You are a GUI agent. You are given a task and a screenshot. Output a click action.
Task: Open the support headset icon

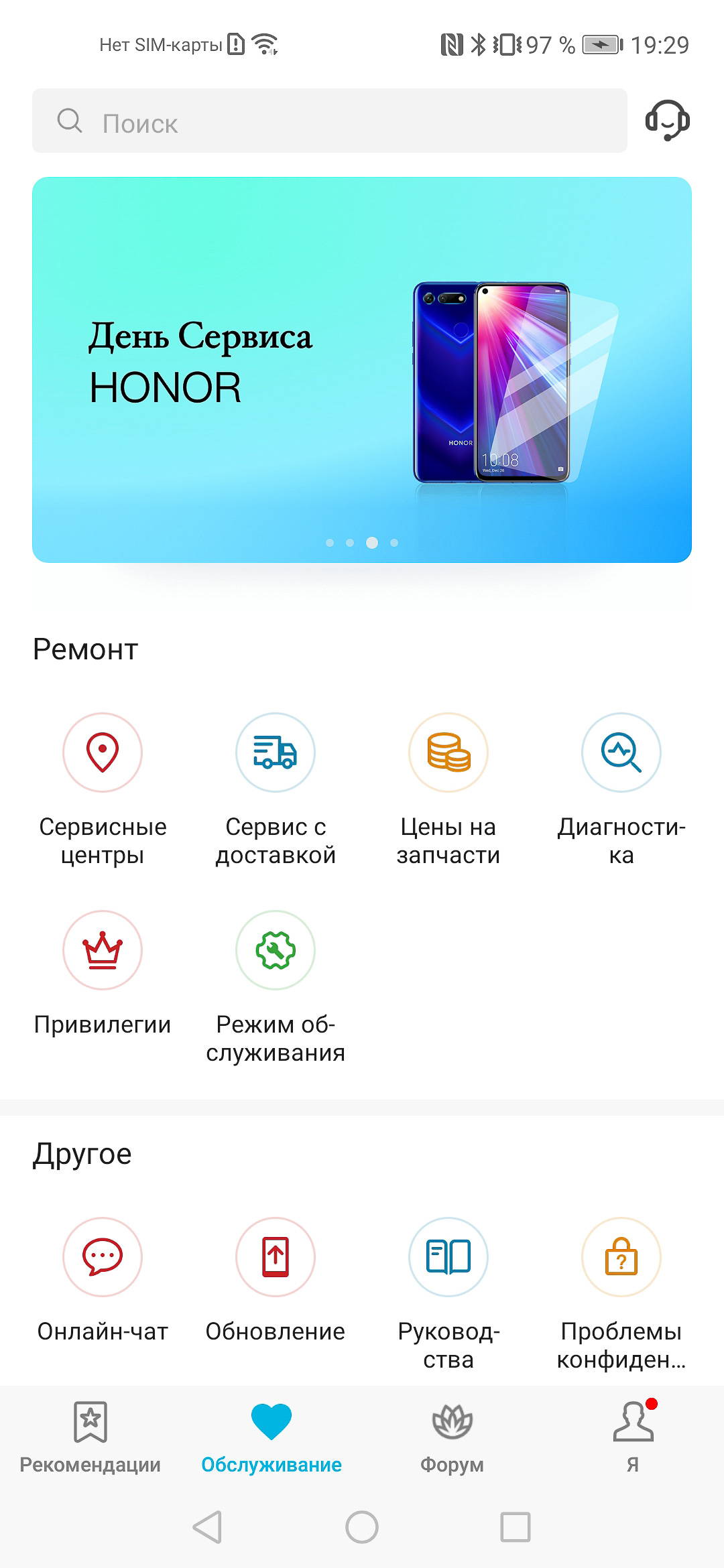tap(667, 121)
